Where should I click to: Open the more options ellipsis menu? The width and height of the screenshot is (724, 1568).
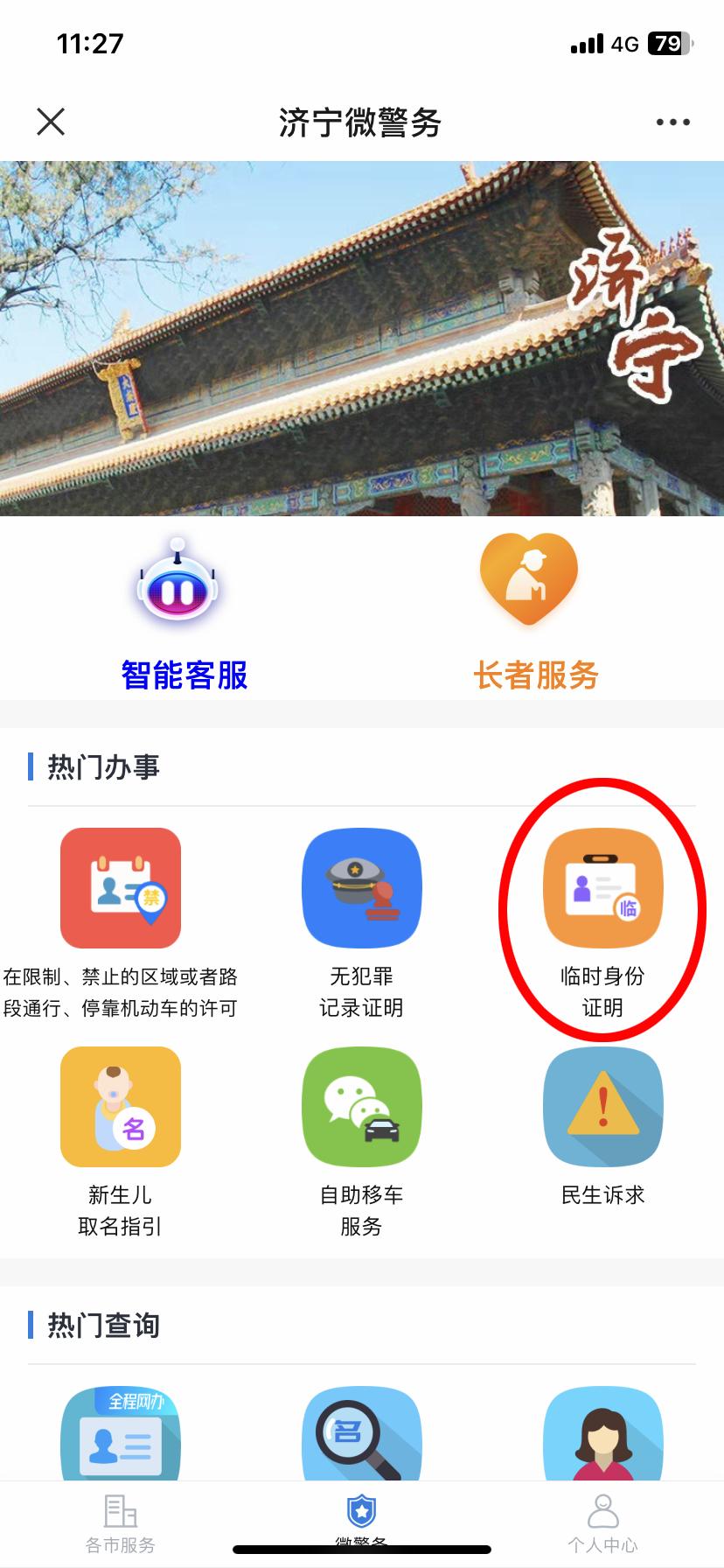(x=671, y=121)
